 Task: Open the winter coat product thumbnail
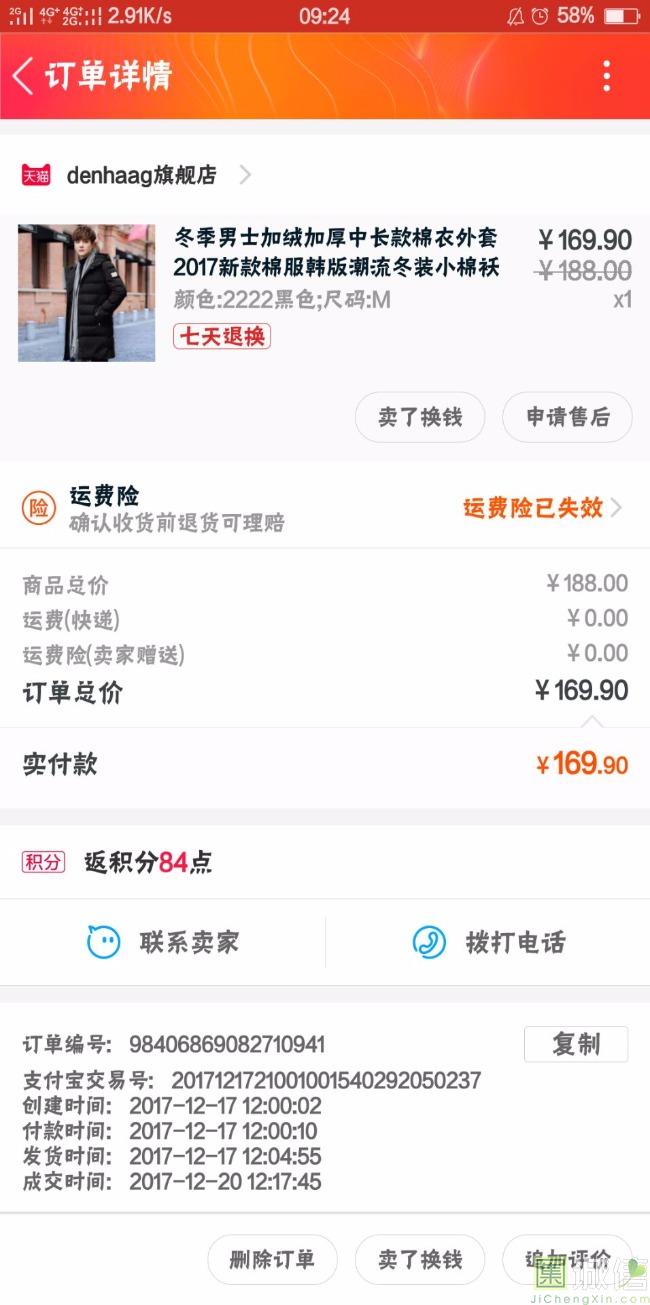(86, 292)
